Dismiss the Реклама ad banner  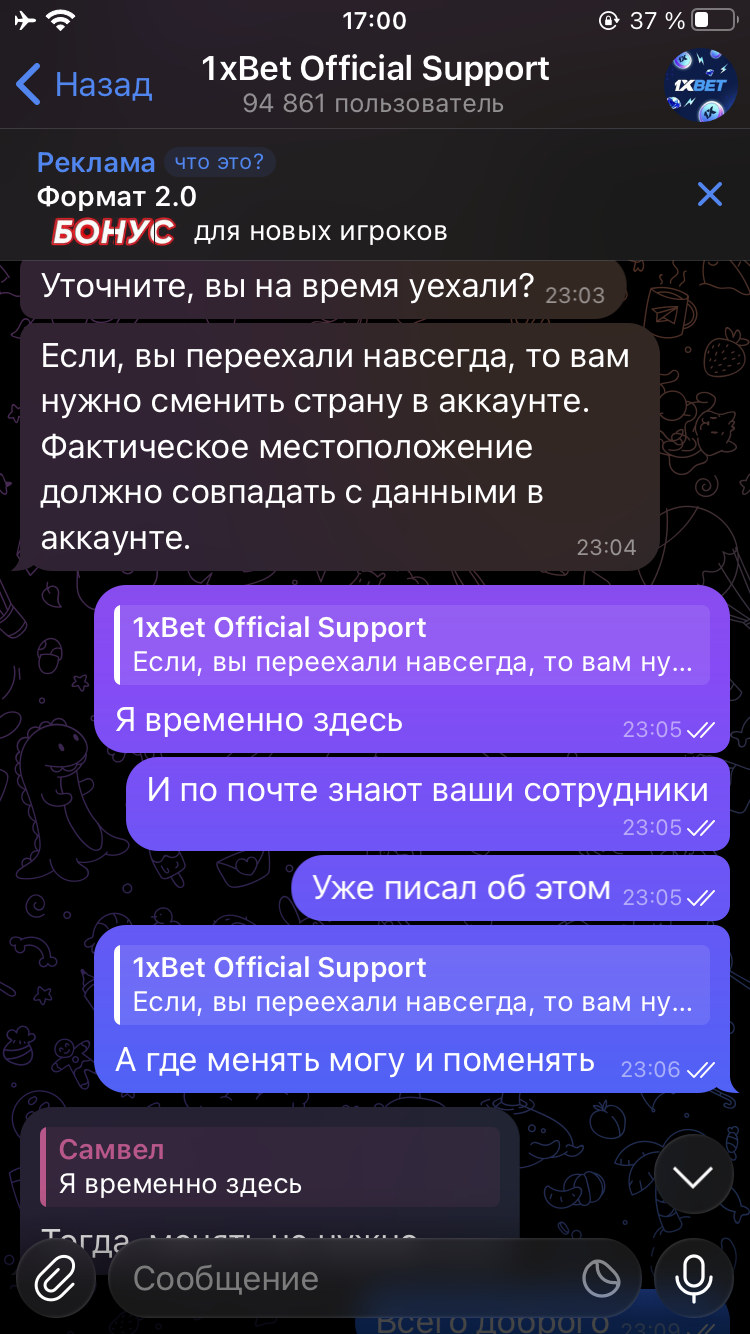coord(709,194)
